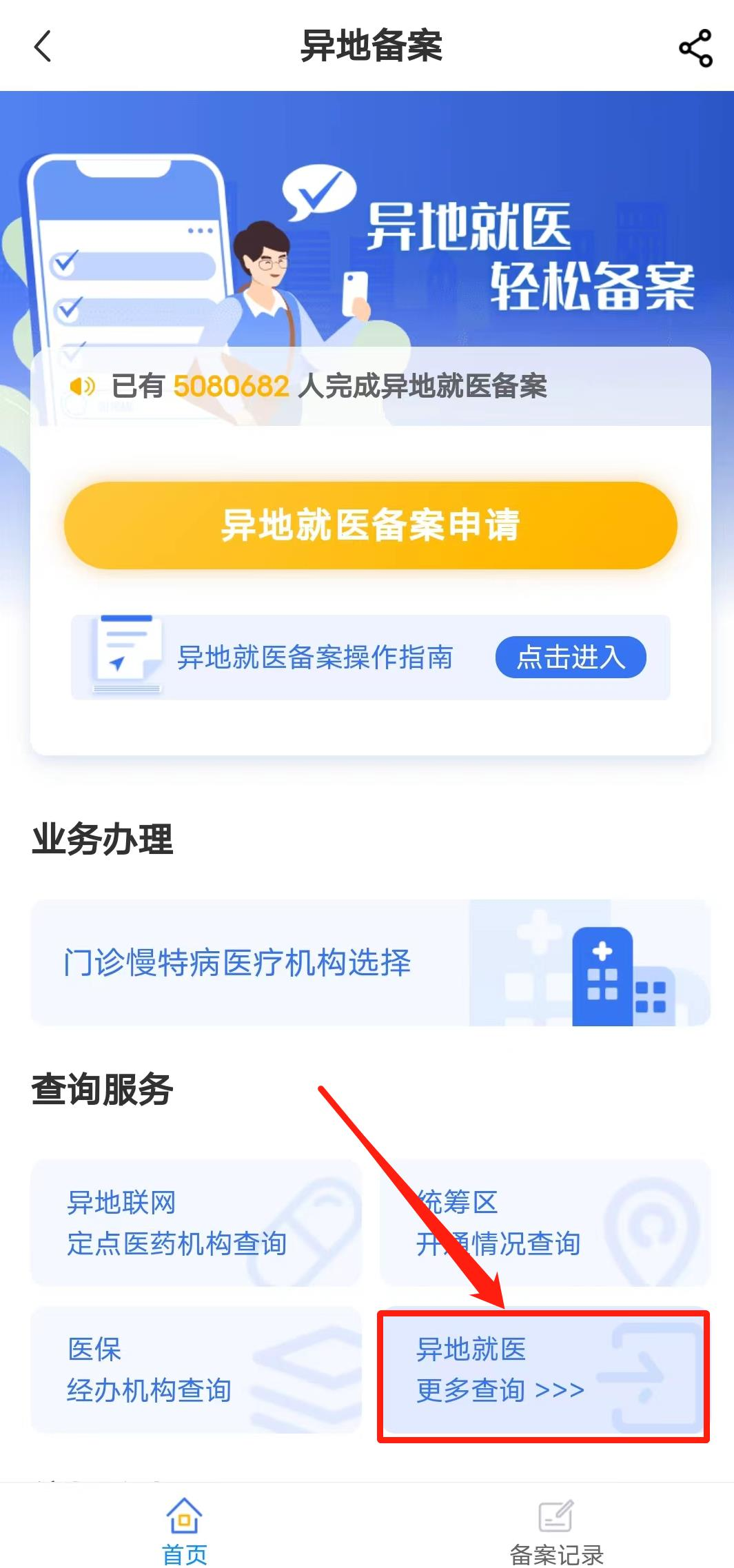
Task: Tap 点击进入 for the operation guide
Action: (570, 657)
